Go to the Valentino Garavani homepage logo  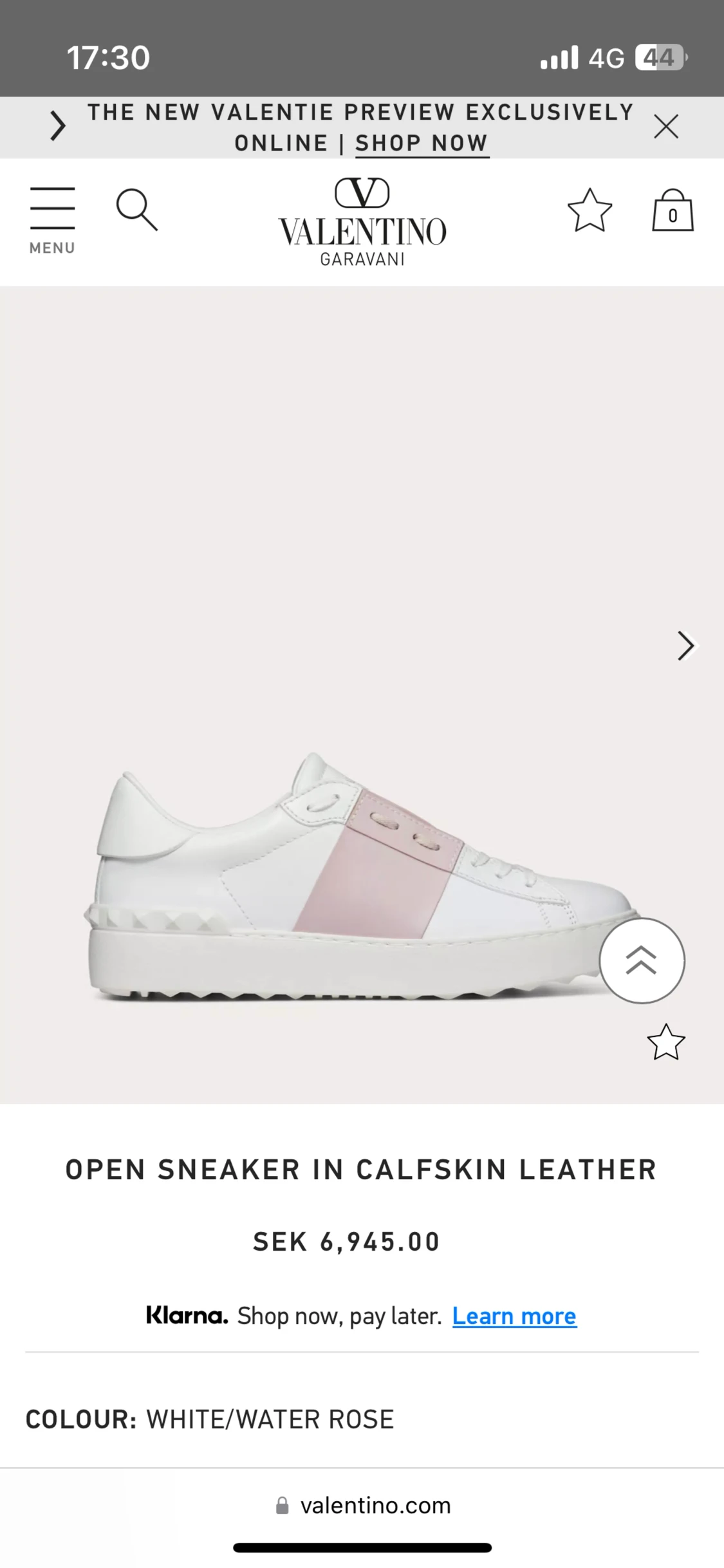(362, 221)
